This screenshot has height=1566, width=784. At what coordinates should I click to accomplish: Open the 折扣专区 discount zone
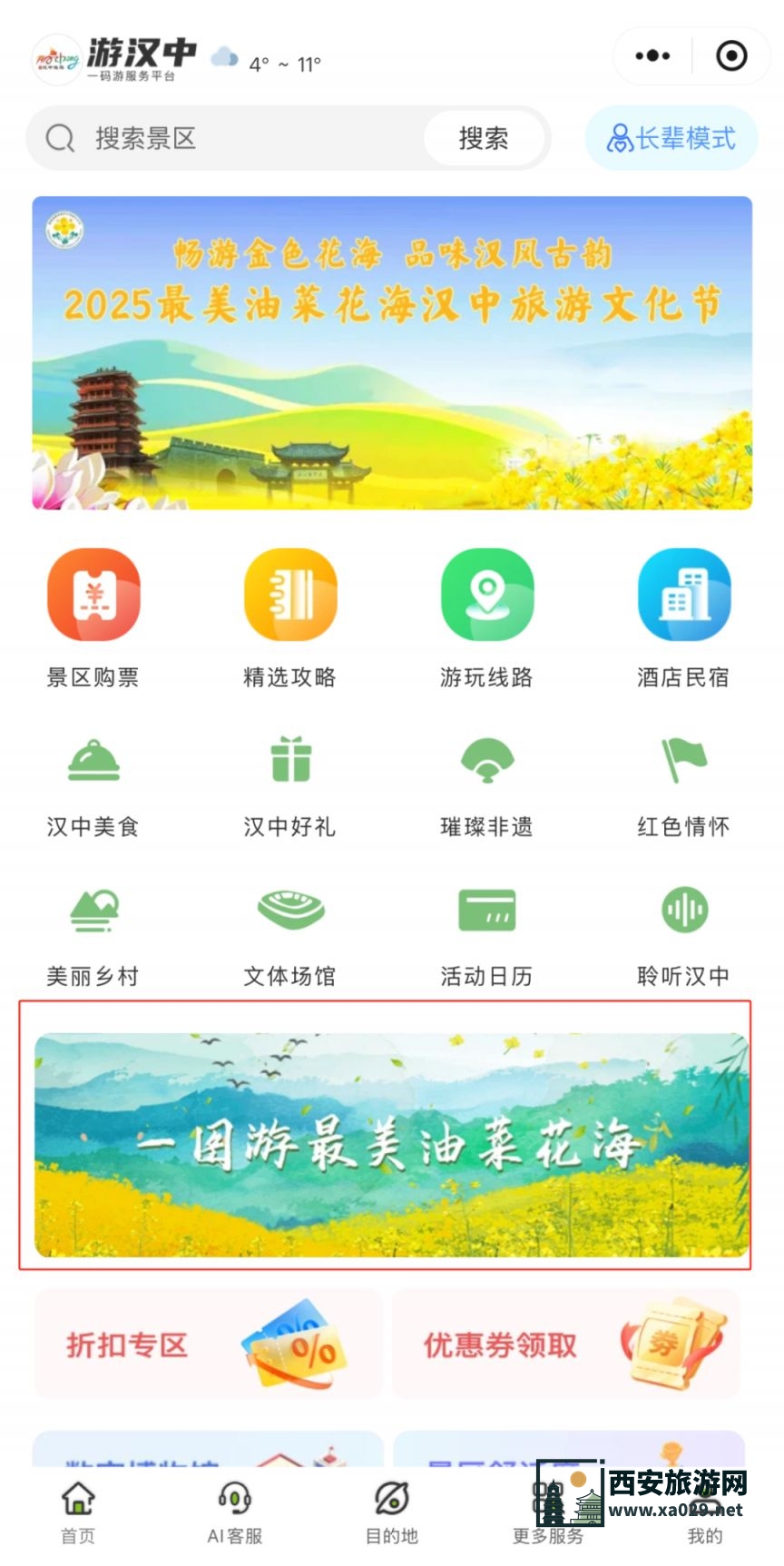(209, 1344)
